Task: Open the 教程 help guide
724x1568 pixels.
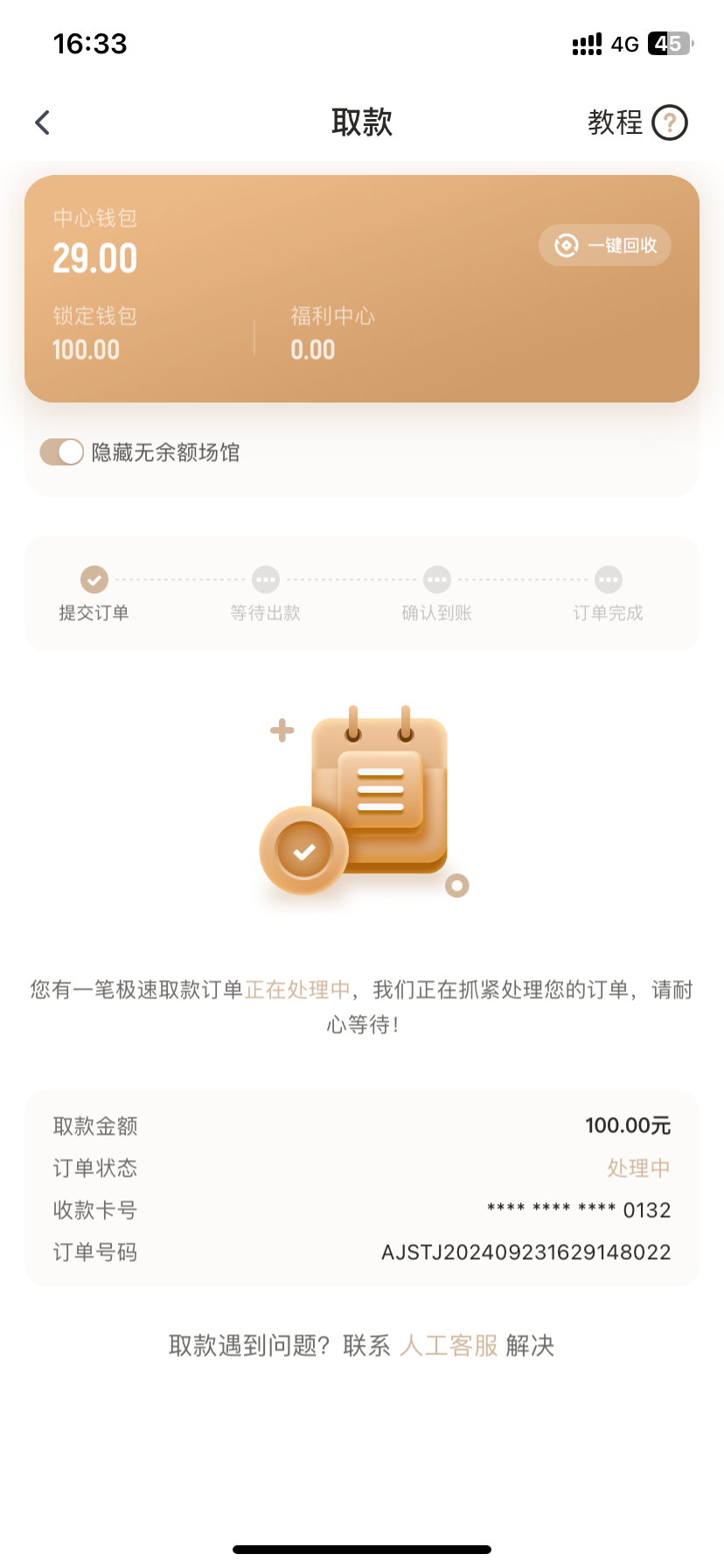Action: [x=637, y=122]
